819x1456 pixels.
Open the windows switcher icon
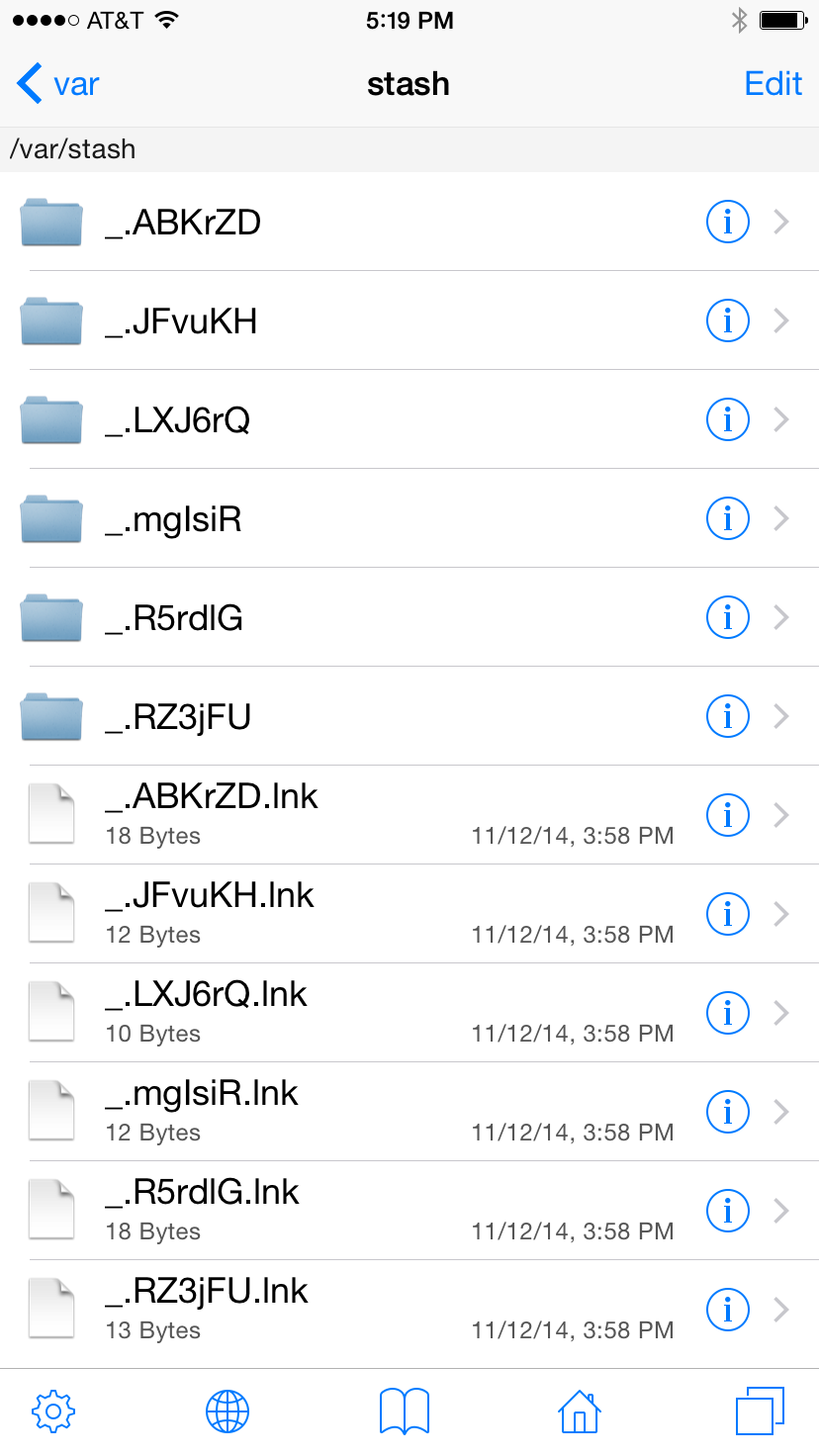tap(760, 1411)
